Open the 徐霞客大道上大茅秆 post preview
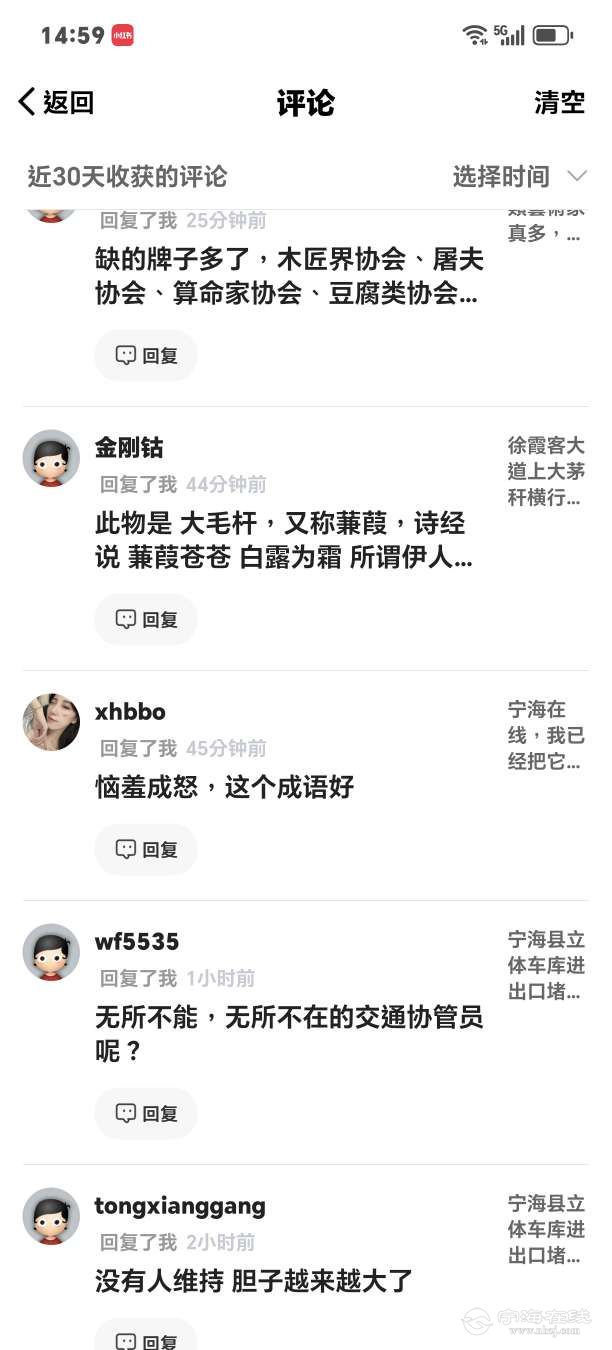The image size is (612, 1350). click(x=545, y=471)
